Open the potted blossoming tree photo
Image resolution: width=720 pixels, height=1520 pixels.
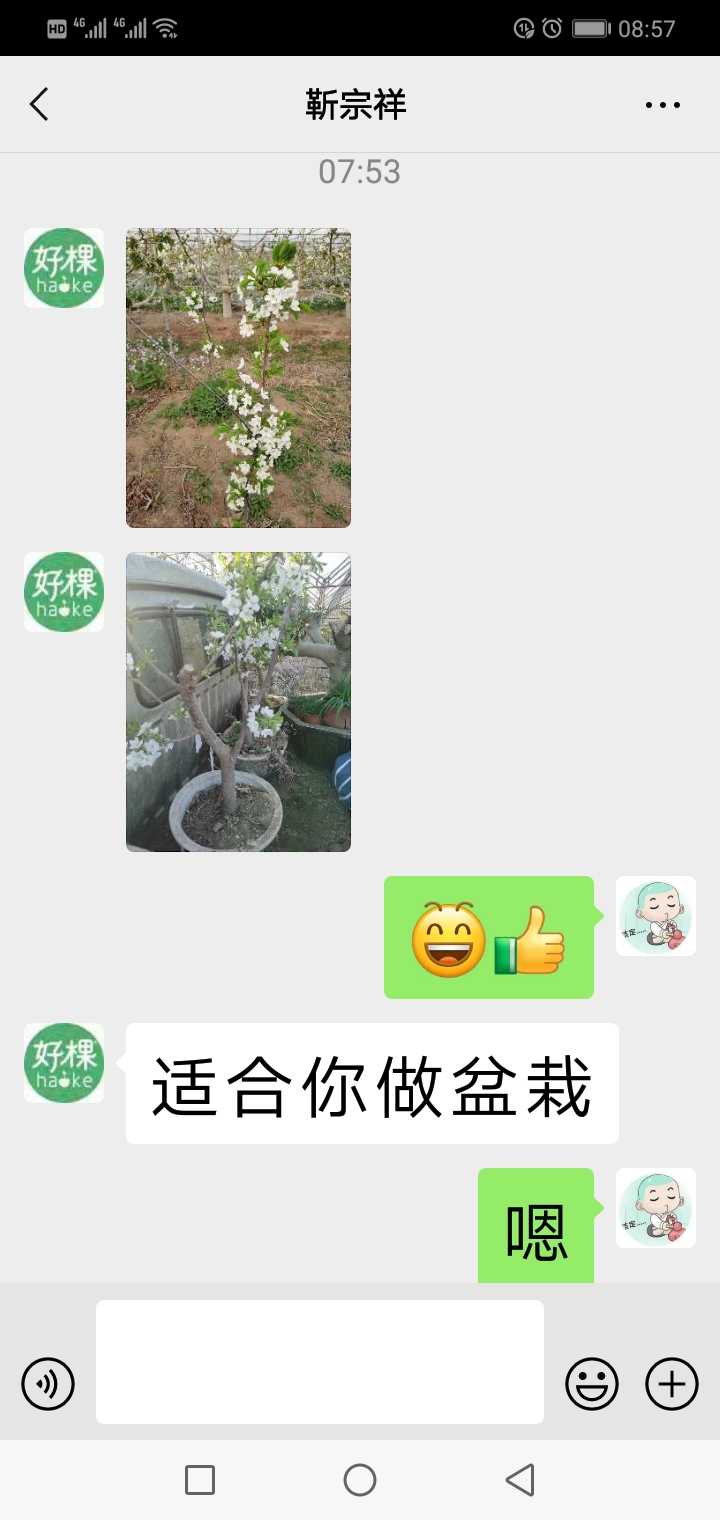pyautogui.click(x=238, y=702)
